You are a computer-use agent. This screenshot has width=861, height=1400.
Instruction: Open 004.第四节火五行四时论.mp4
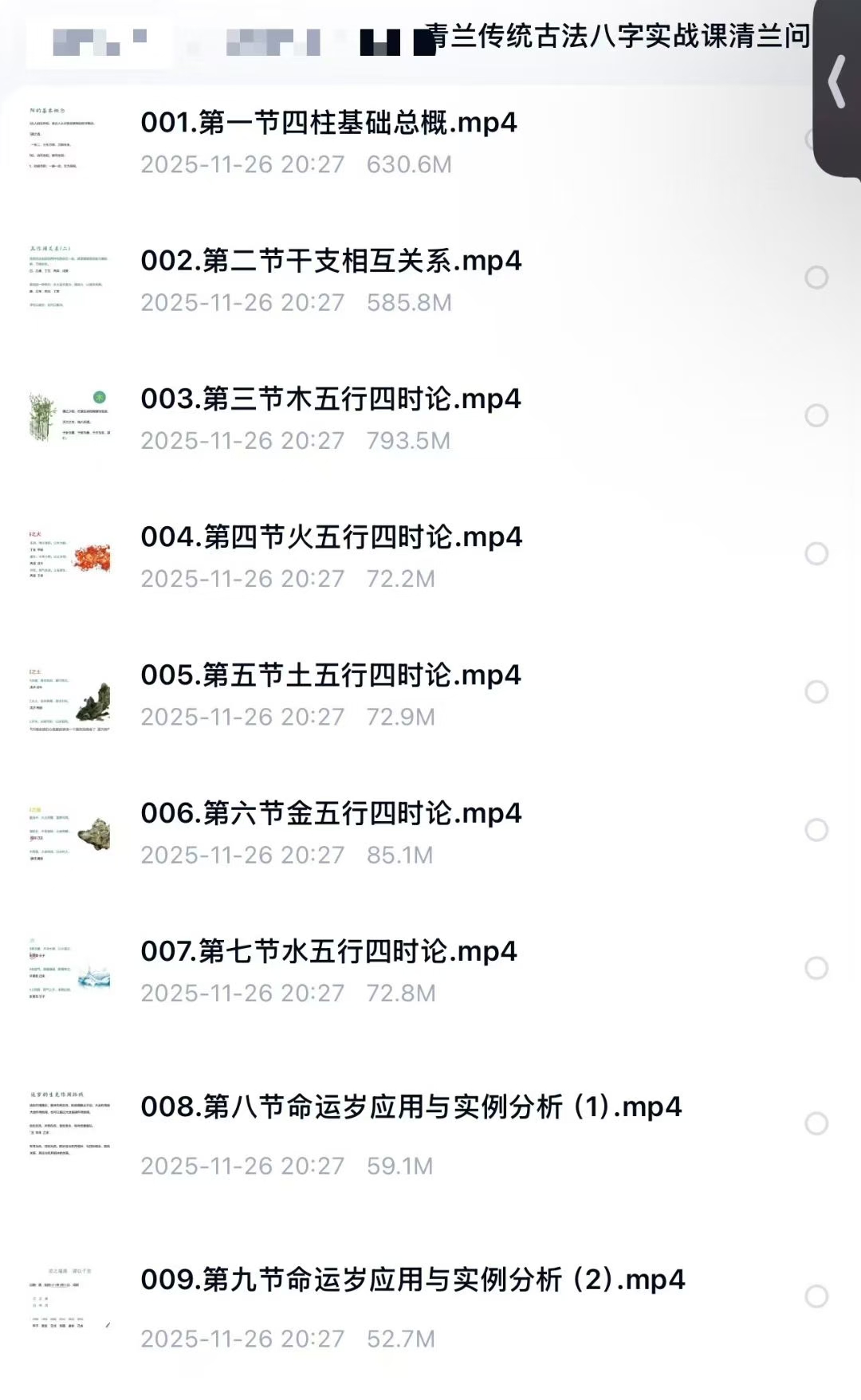[331, 537]
